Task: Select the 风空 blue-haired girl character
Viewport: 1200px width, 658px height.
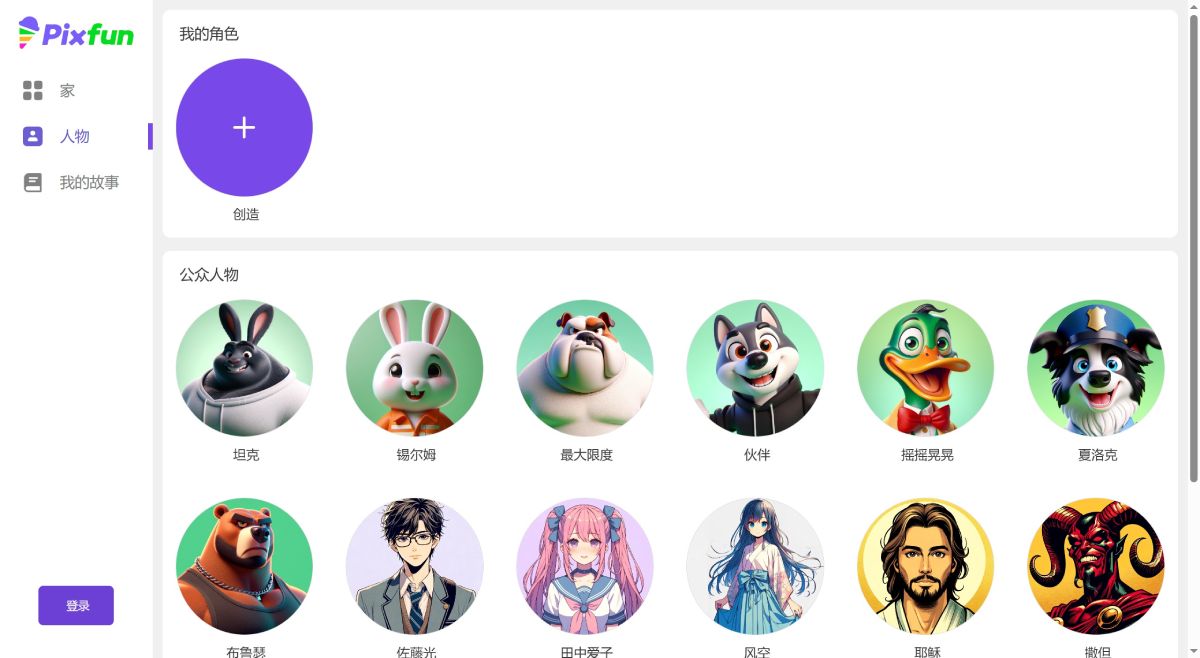Action: 755,566
